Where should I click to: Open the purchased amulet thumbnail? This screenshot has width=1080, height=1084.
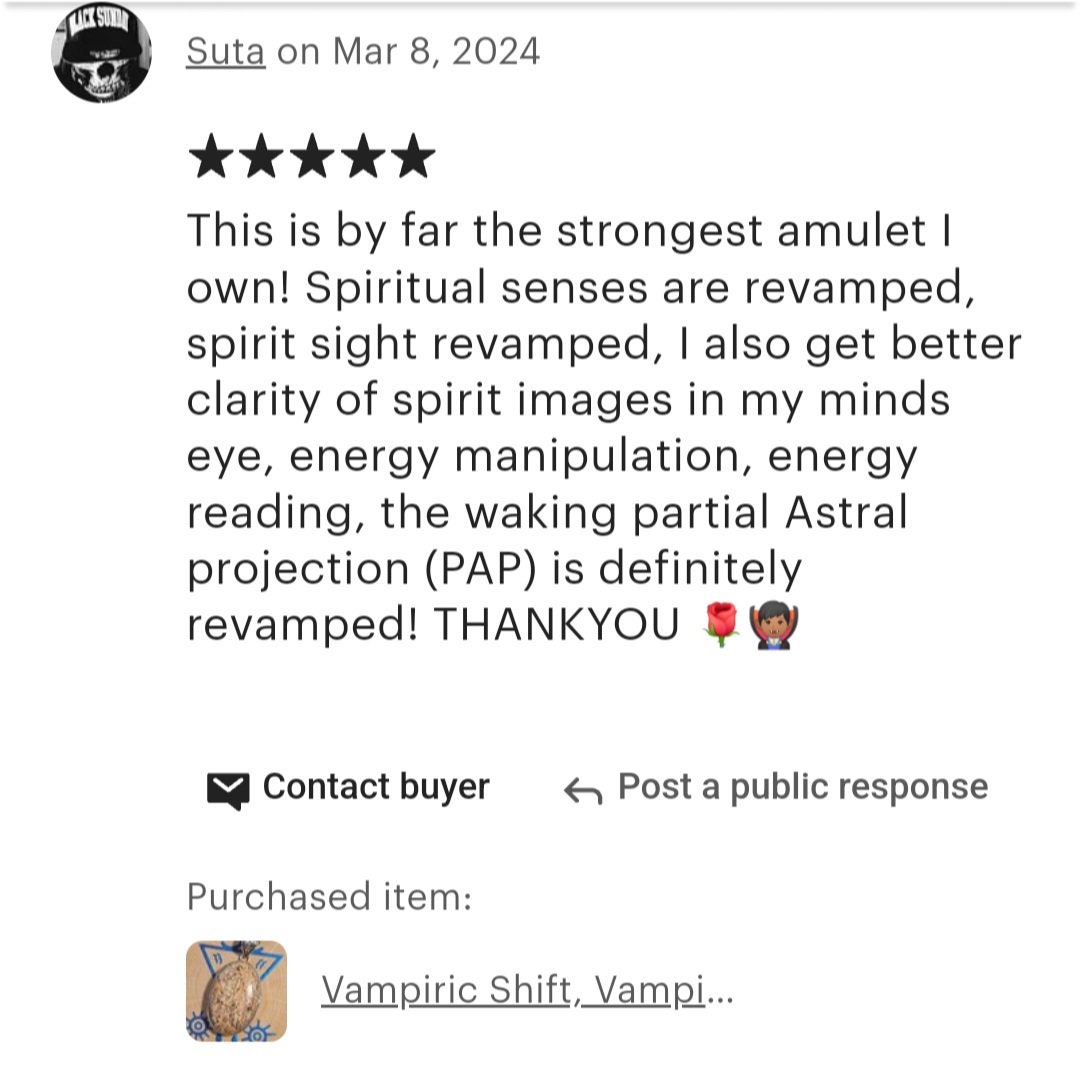pyautogui.click(x=236, y=991)
